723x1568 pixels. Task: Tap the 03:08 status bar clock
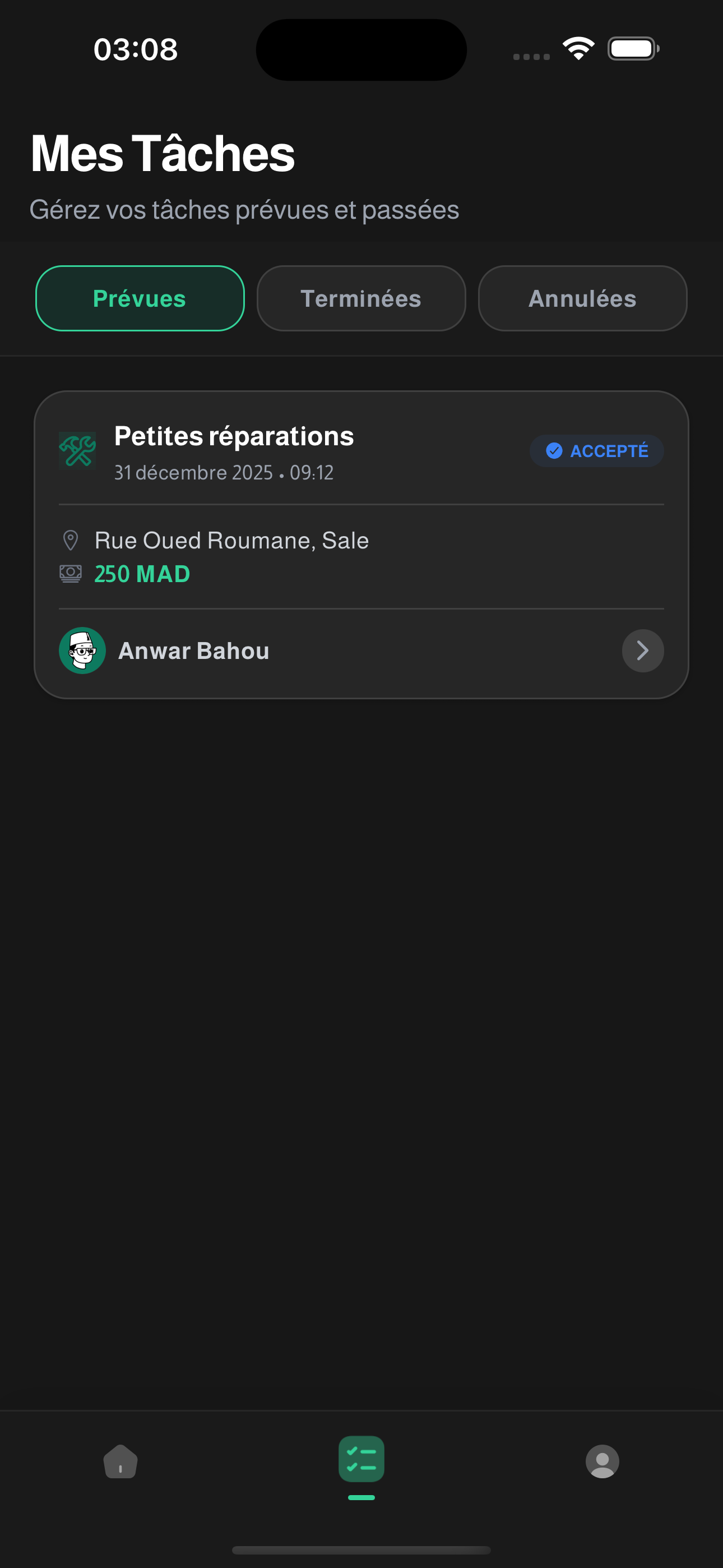pyautogui.click(x=135, y=49)
